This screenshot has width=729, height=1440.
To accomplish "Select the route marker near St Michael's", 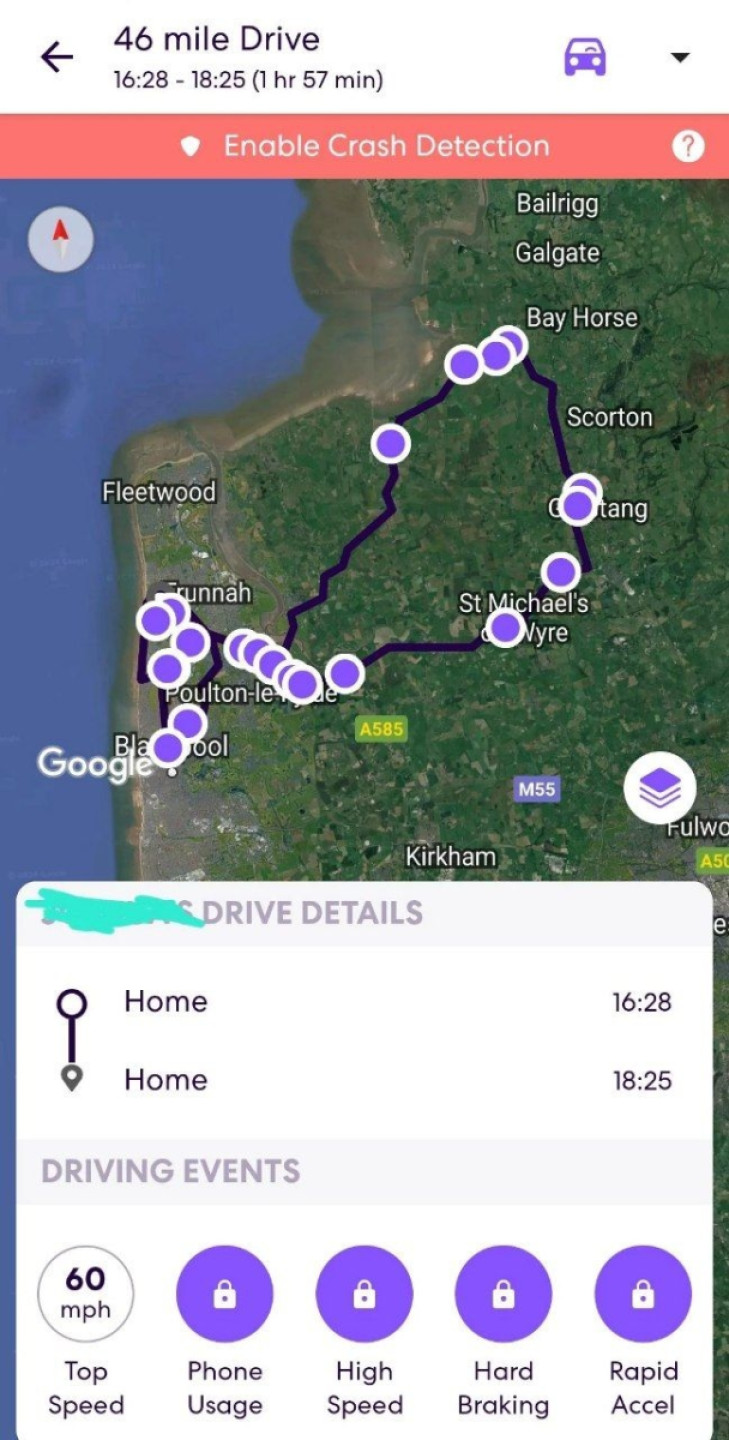I will point(505,628).
